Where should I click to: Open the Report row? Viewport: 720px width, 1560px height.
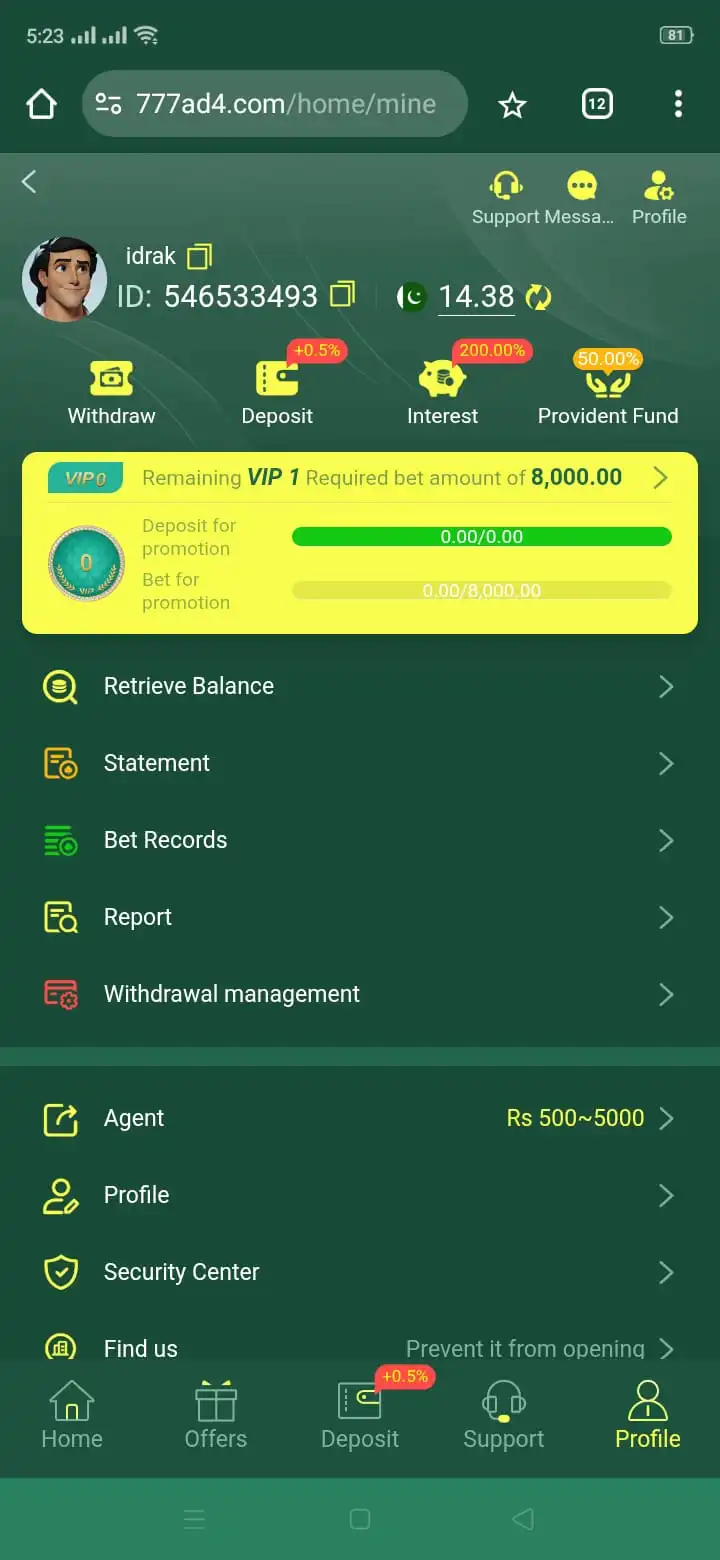(x=360, y=917)
